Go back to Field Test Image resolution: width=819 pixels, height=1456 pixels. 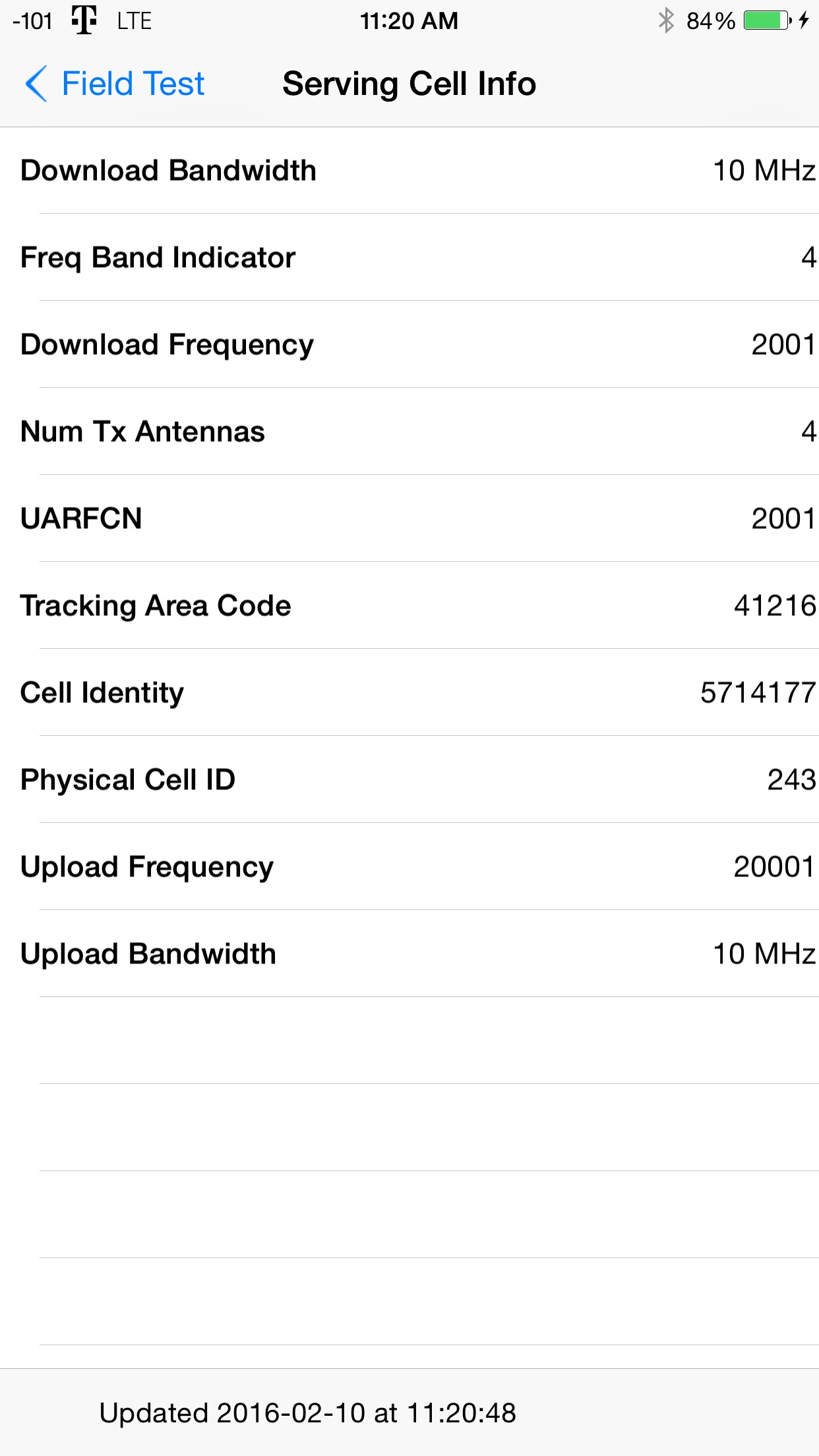point(114,84)
